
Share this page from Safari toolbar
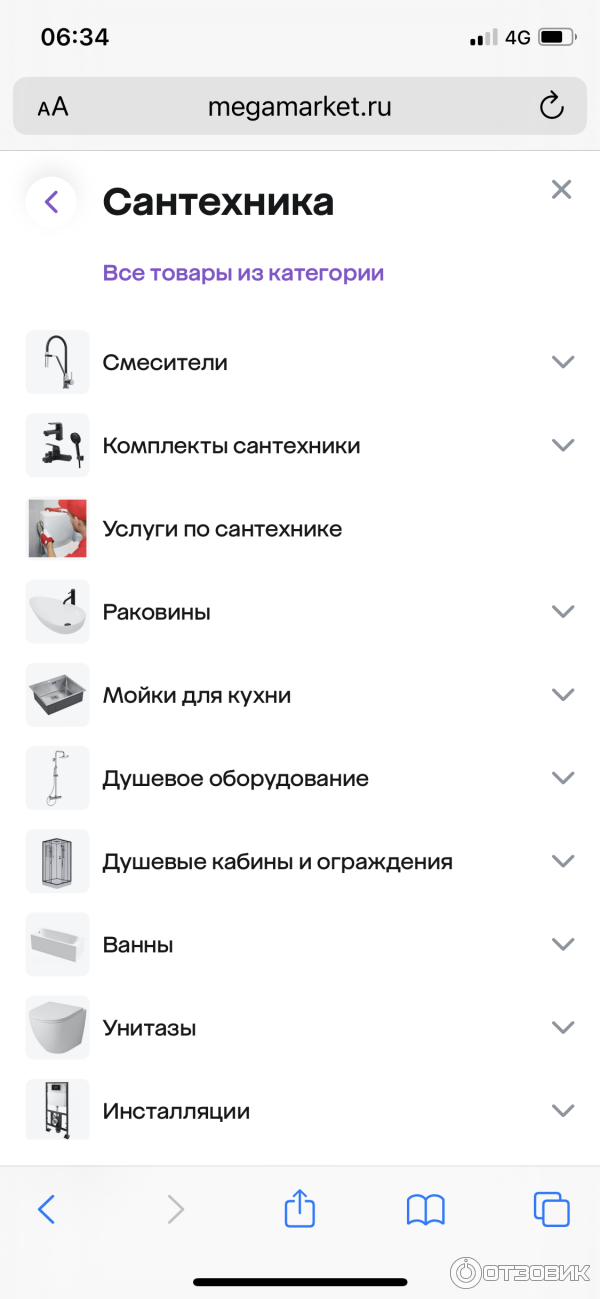coord(299,1210)
